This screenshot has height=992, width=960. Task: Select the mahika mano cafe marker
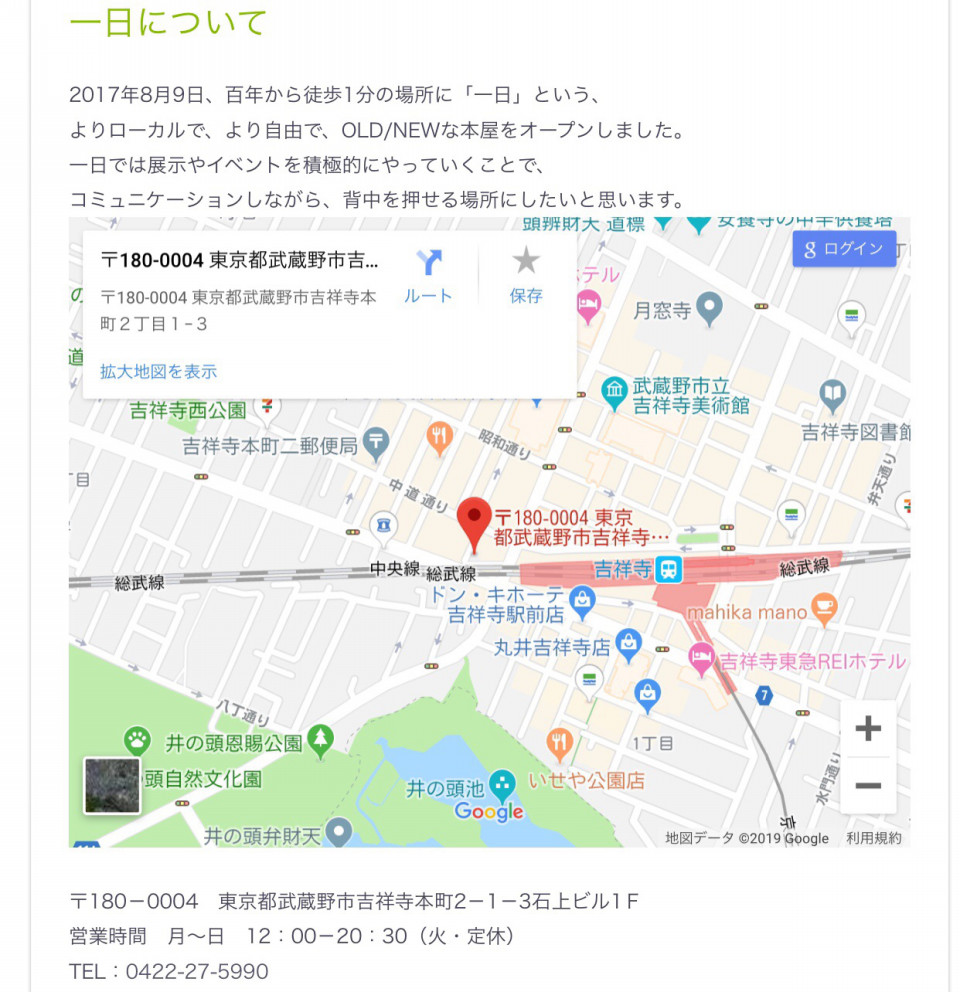tap(823, 609)
